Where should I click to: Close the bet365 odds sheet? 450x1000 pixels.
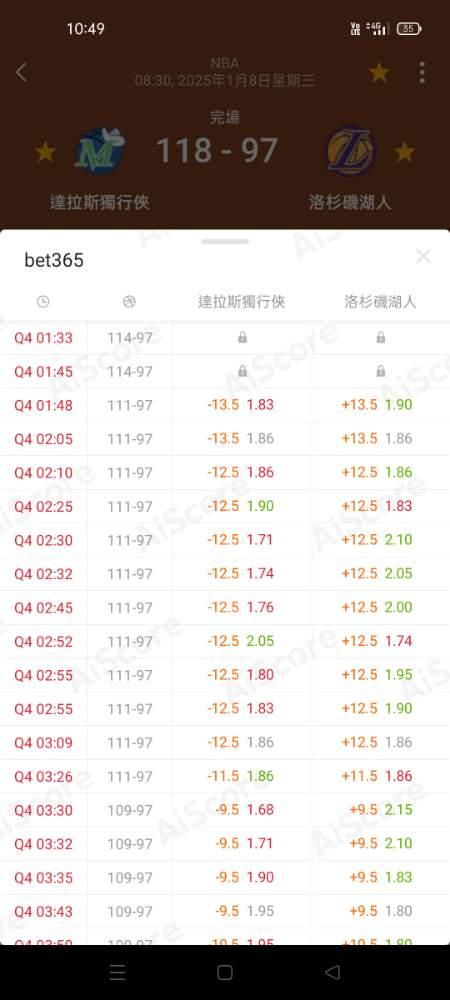point(423,257)
